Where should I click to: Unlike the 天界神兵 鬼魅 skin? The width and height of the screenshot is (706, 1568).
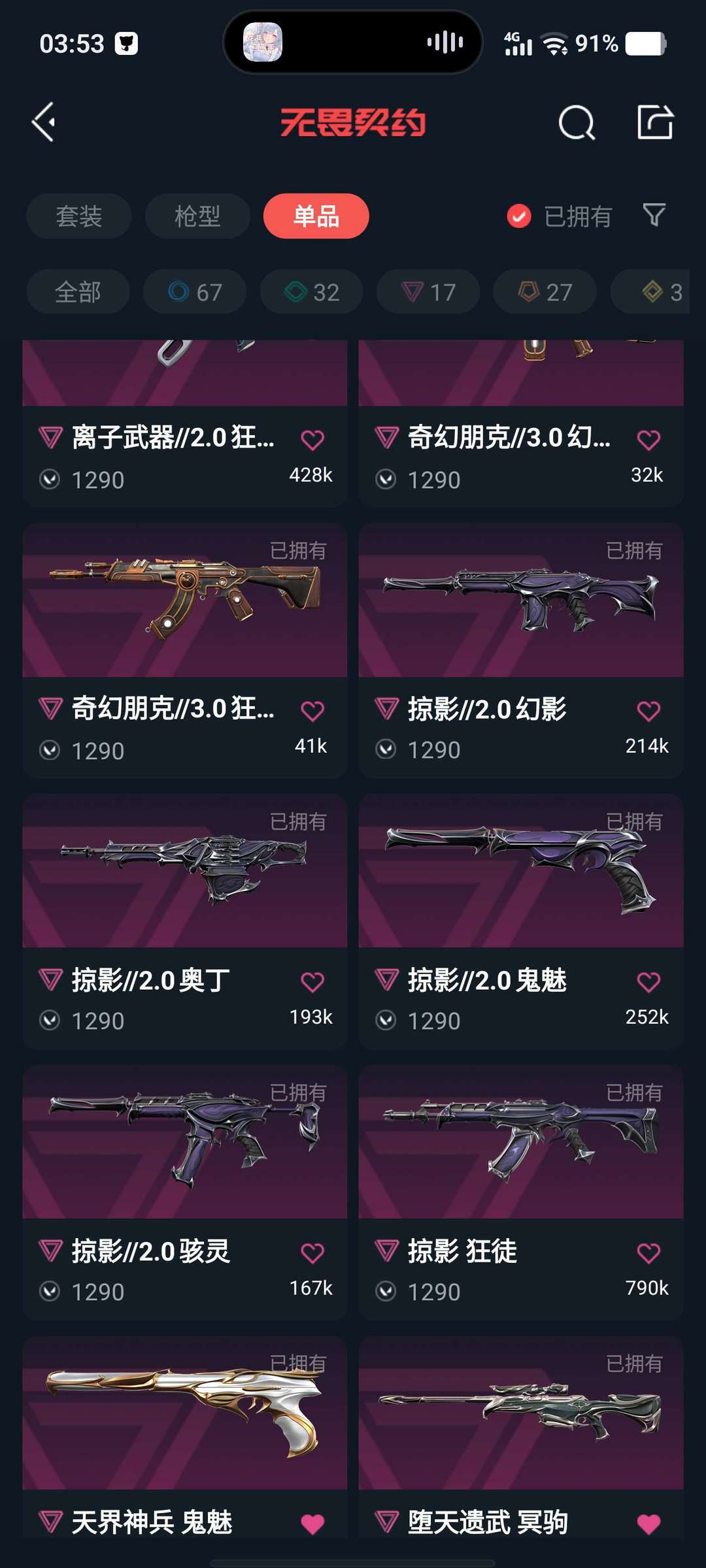tap(312, 1524)
